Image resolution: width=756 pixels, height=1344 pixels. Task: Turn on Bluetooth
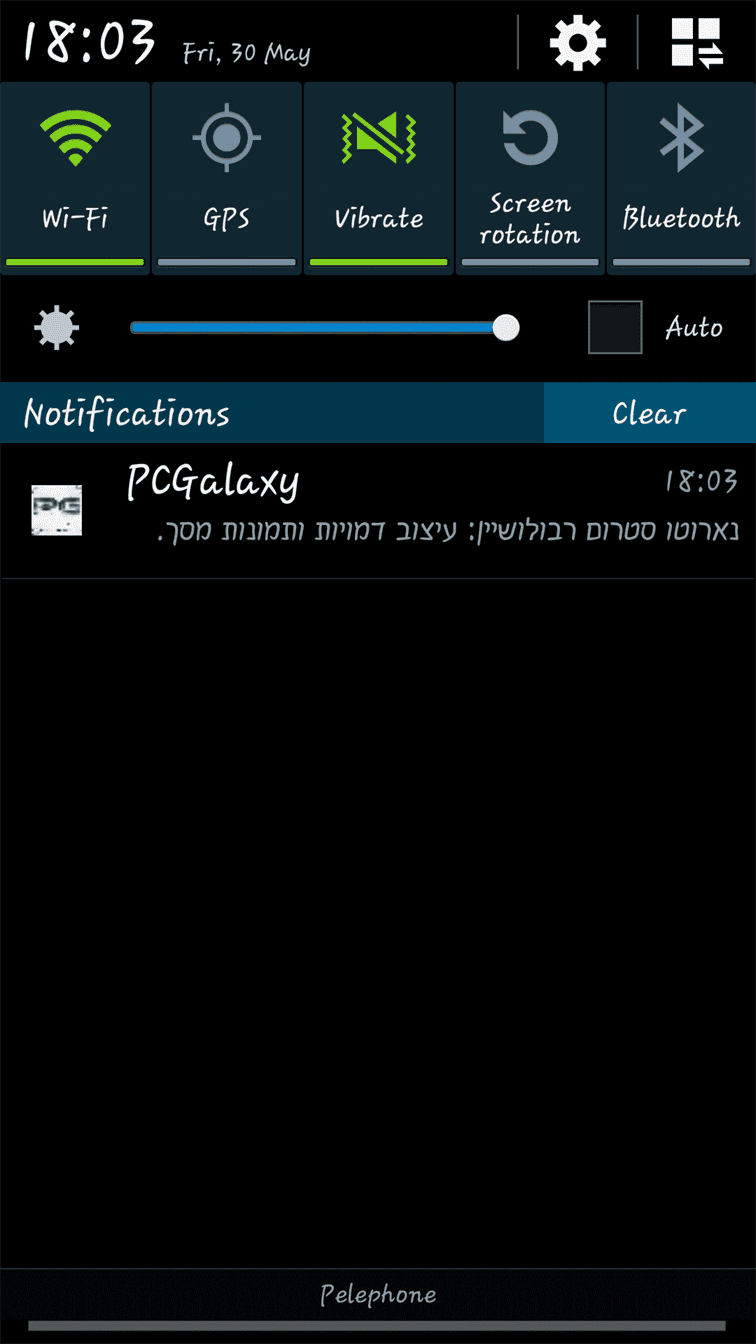[x=681, y=178]
